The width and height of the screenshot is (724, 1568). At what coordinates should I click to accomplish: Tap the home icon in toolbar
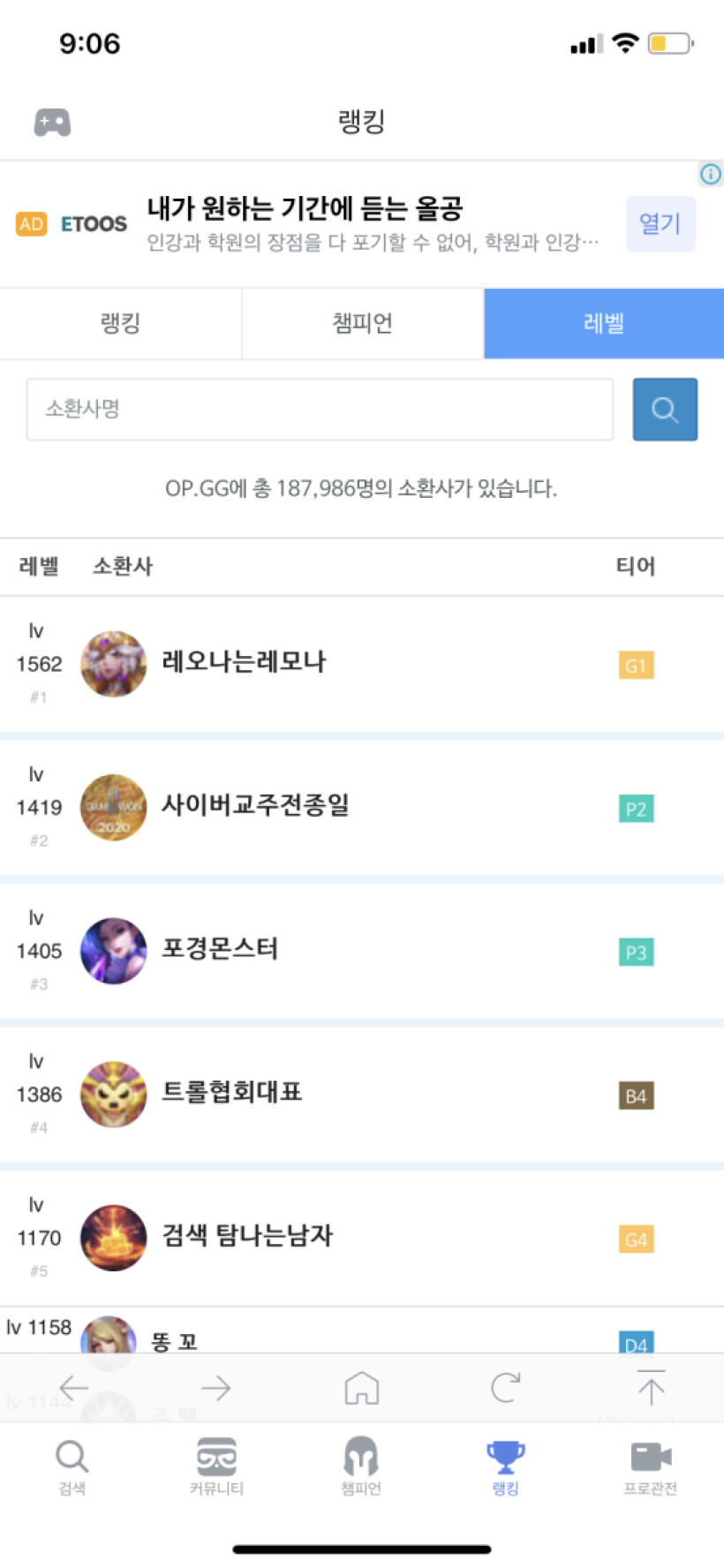pyautogui.click(x=361, y=1388)
